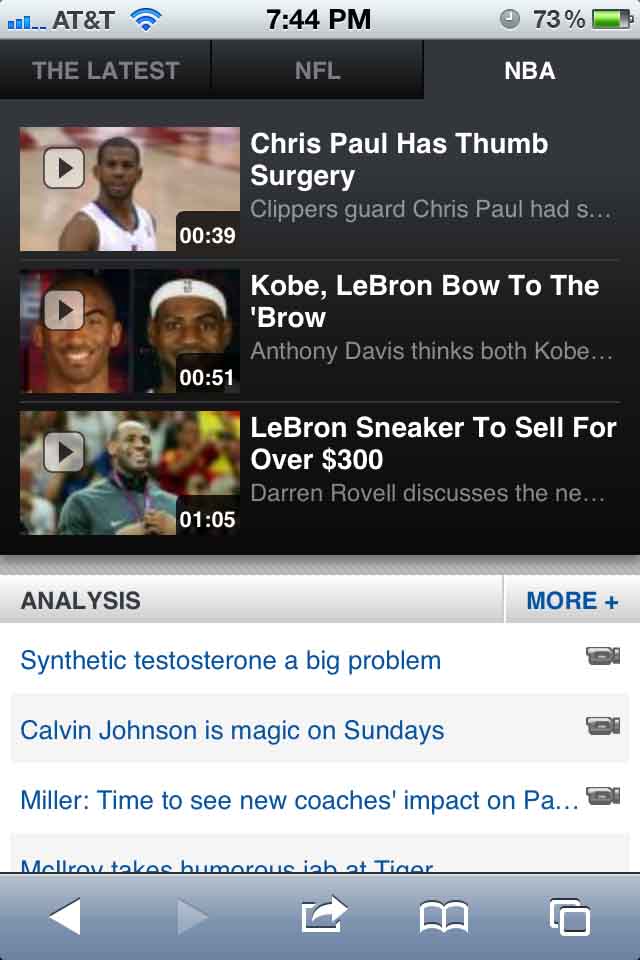This screenshot has width=640, height=960.
Task: Select the NBA tab
Action: 530,71
